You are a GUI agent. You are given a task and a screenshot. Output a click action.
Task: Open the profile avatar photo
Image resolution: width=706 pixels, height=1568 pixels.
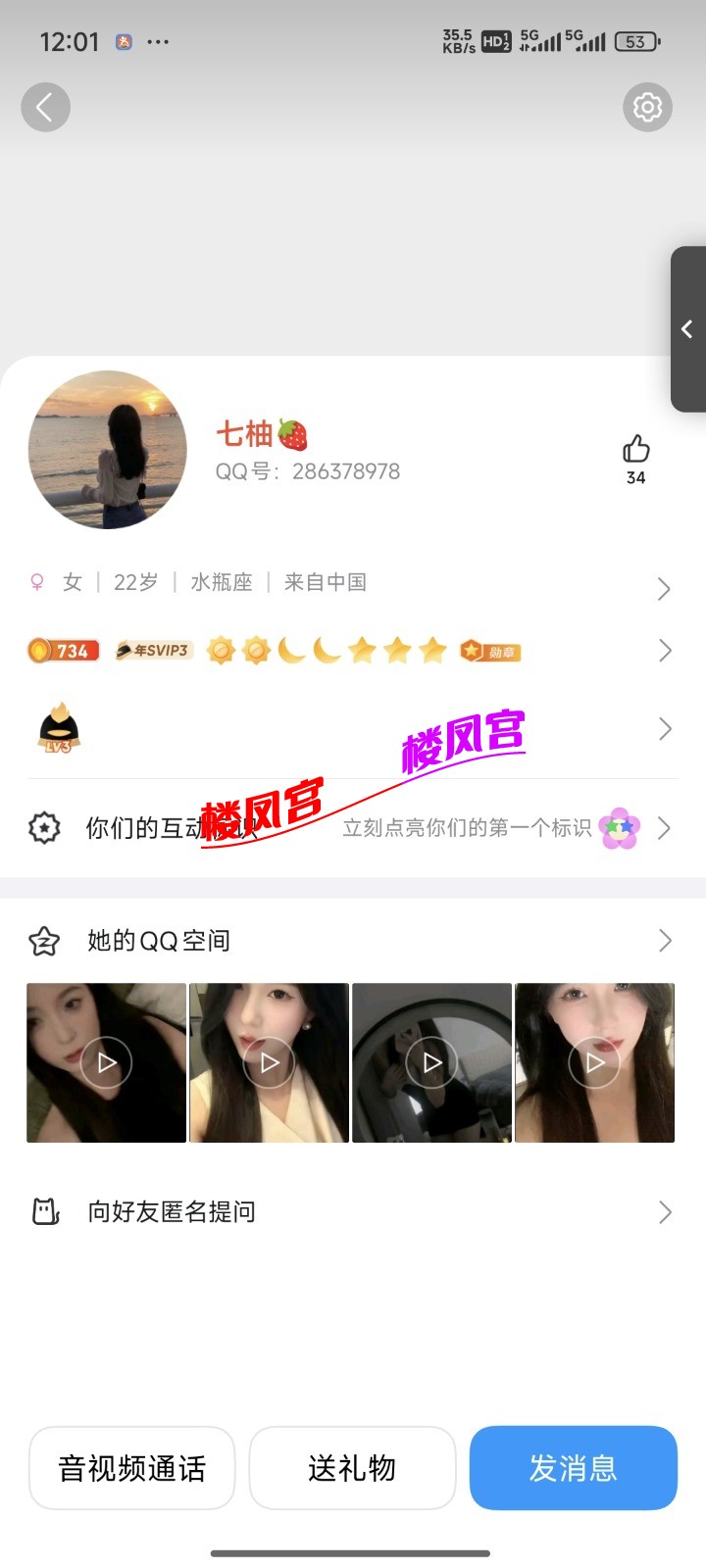(107, 450)
